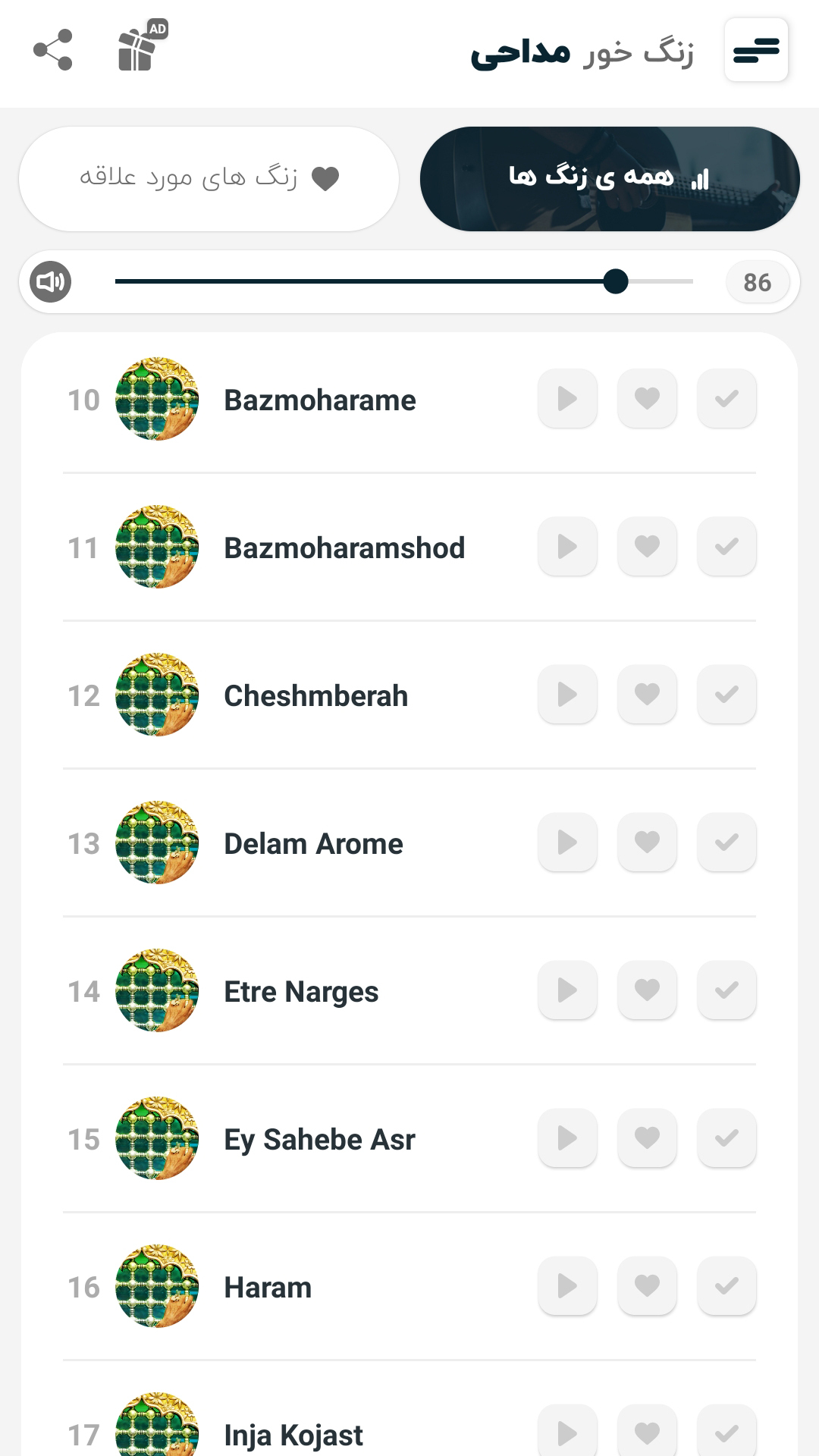Set the volume slider to midpoint
Image resolution: width=819 pixels, height=1456 pixels.
coord(404,281)
